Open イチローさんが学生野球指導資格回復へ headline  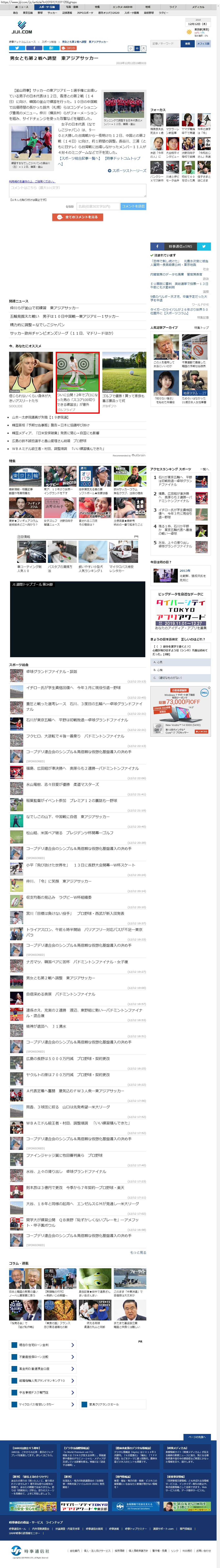pyautogui.click(x=73, y=687)
